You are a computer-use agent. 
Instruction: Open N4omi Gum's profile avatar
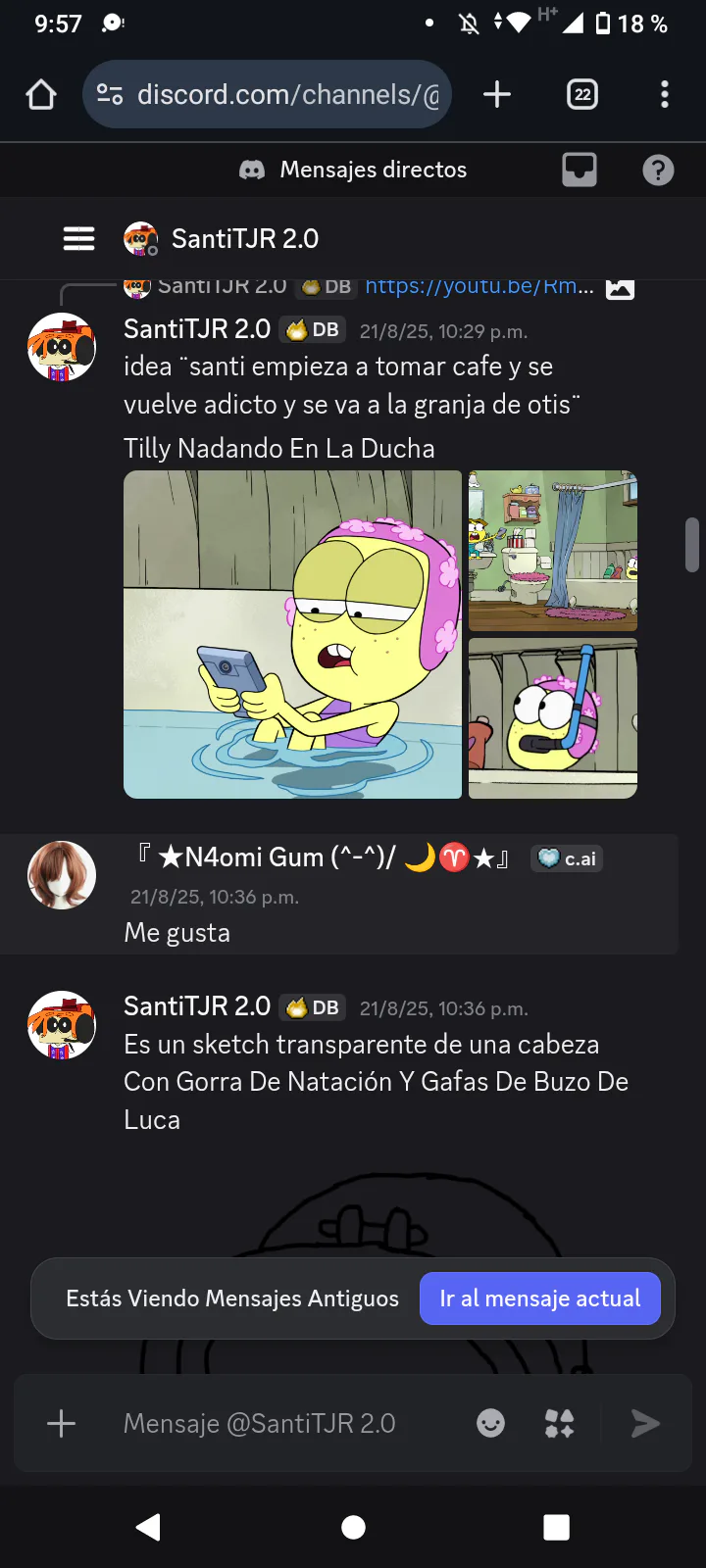62,875
